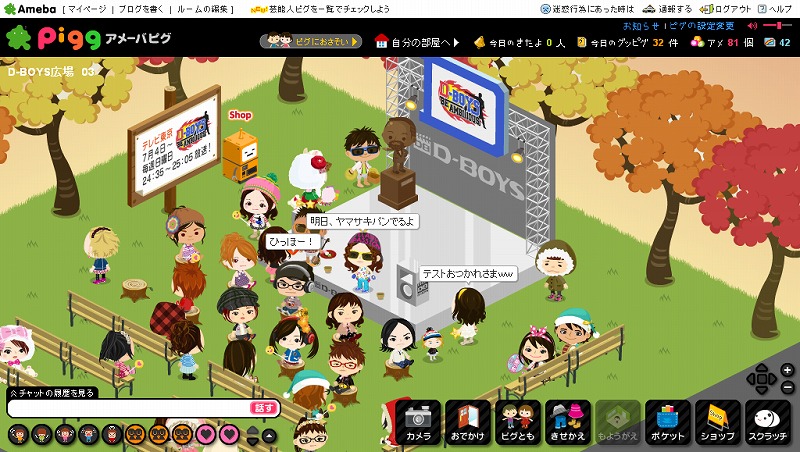The height and width of the screenshot is (452, 800).
Task: Open the ポケット pocket inventory
Action: 667,424
